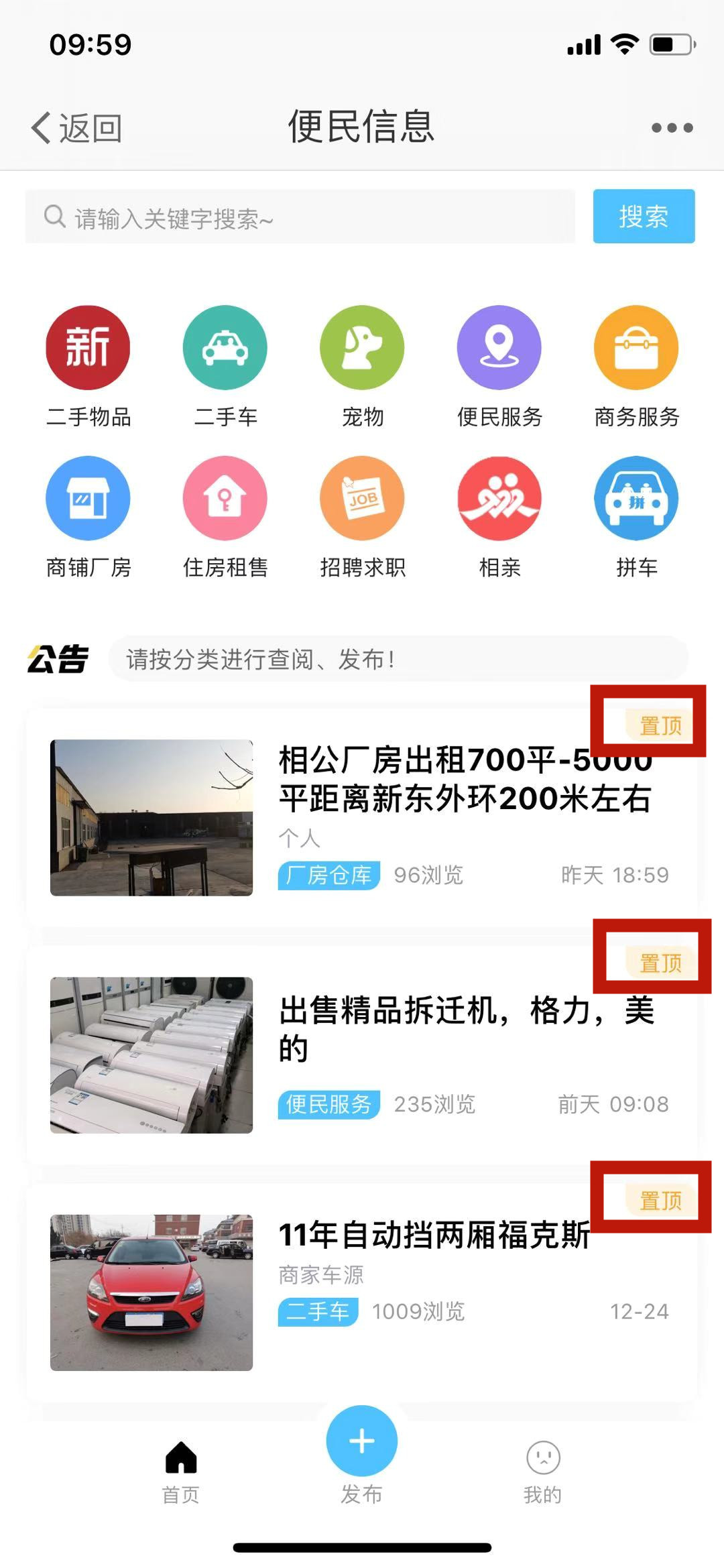Switch to the 我的 tab

pos(543,1471)
